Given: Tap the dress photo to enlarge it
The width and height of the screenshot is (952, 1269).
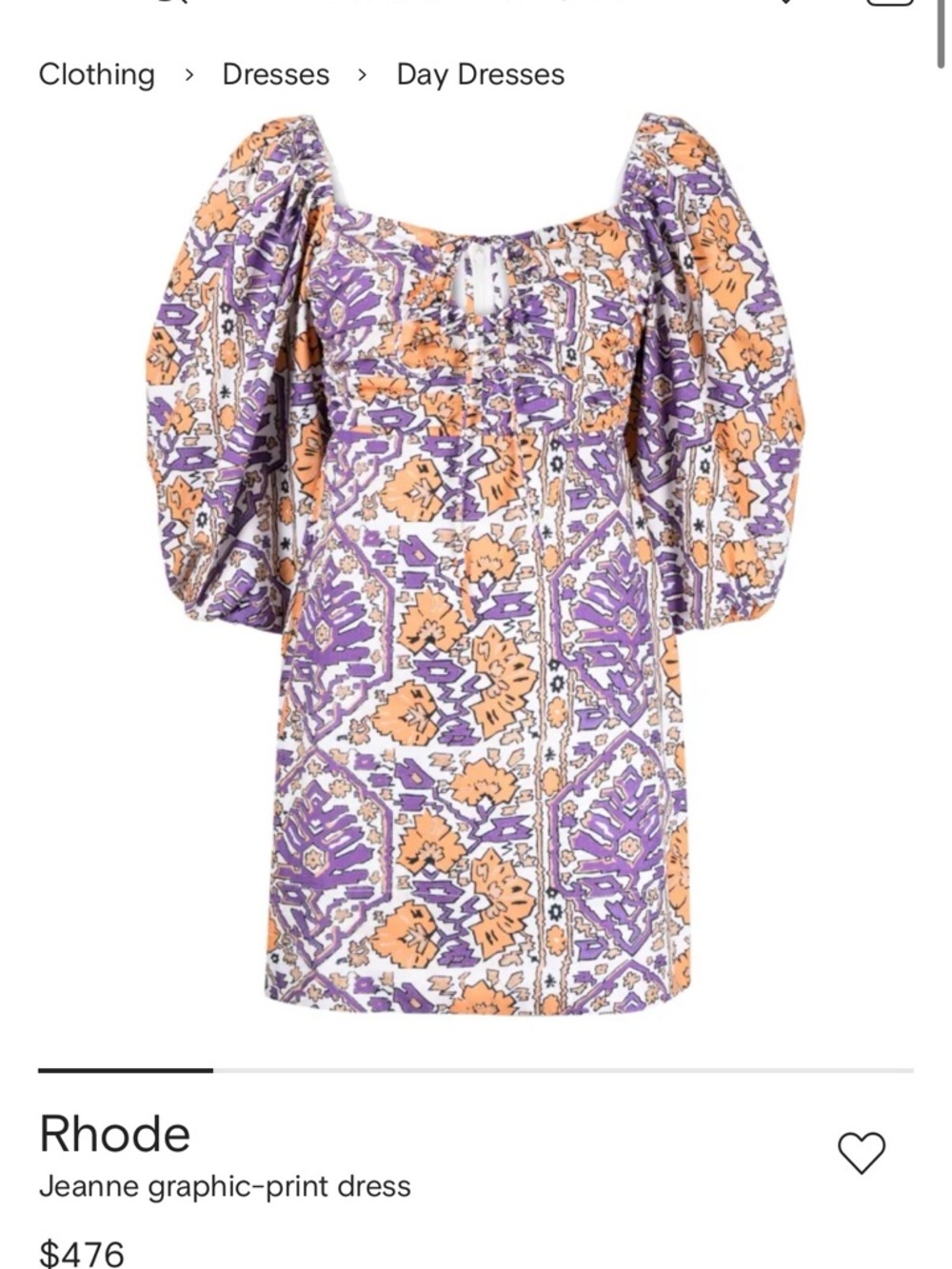Looking at the screenshot, I should click(476, 571).
